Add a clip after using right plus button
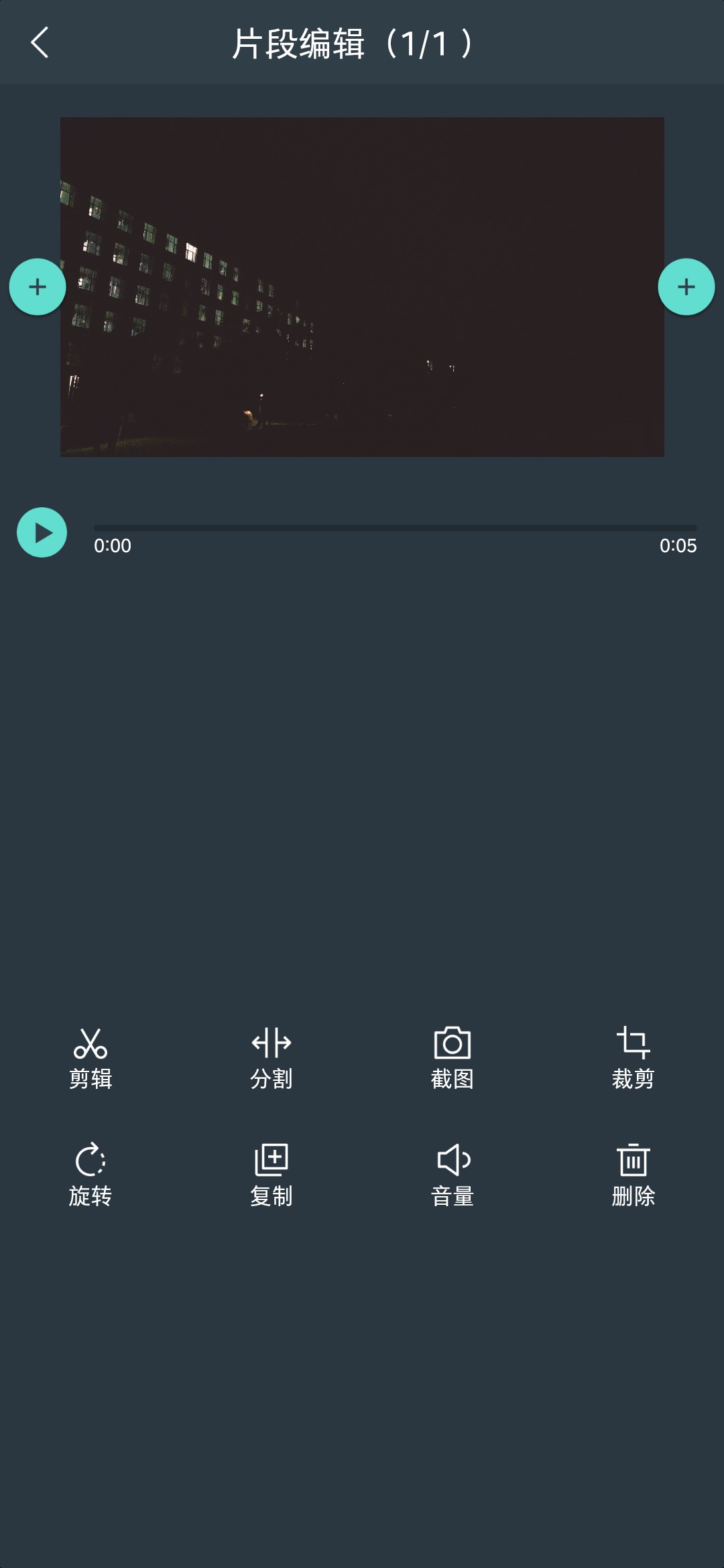 (x=686, y=287)
